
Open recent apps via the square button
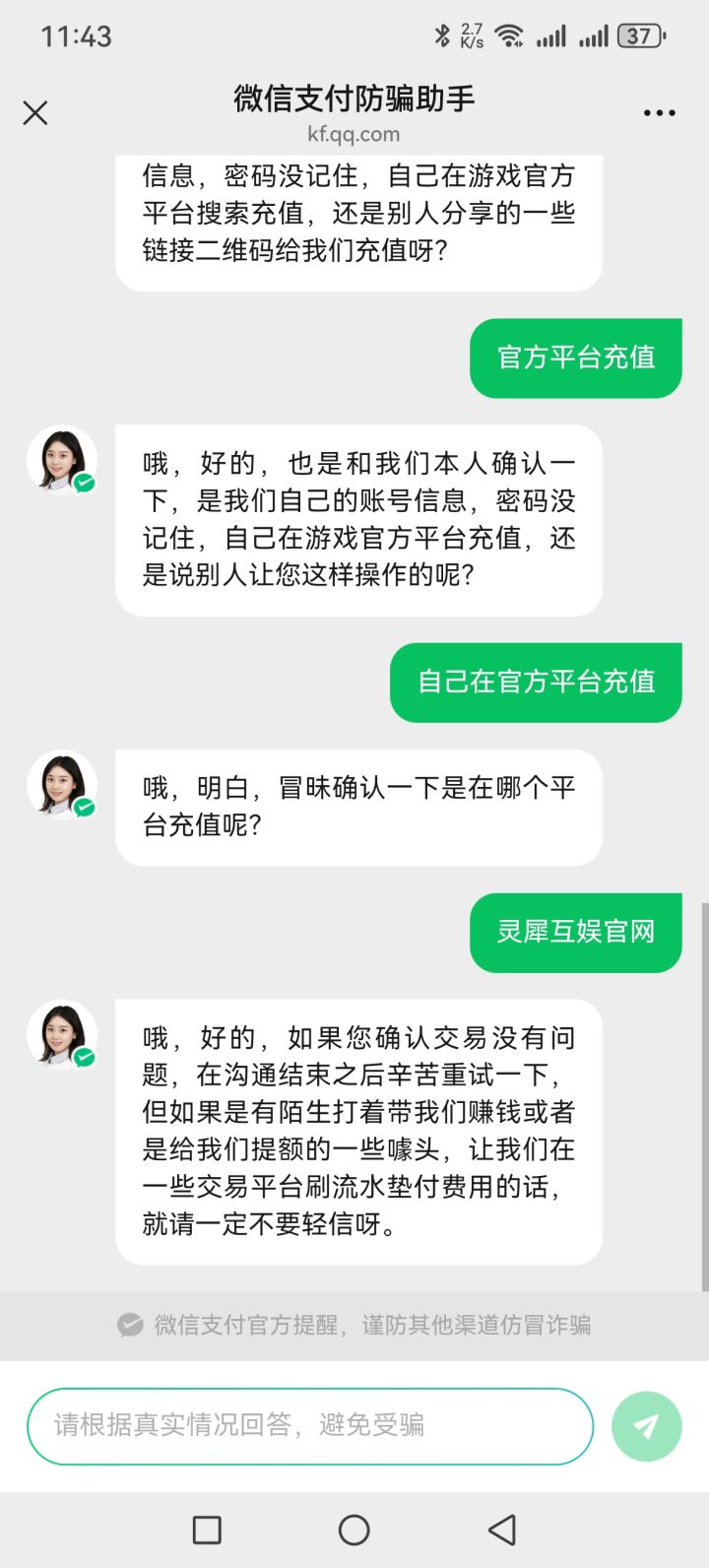point(207,1530)
